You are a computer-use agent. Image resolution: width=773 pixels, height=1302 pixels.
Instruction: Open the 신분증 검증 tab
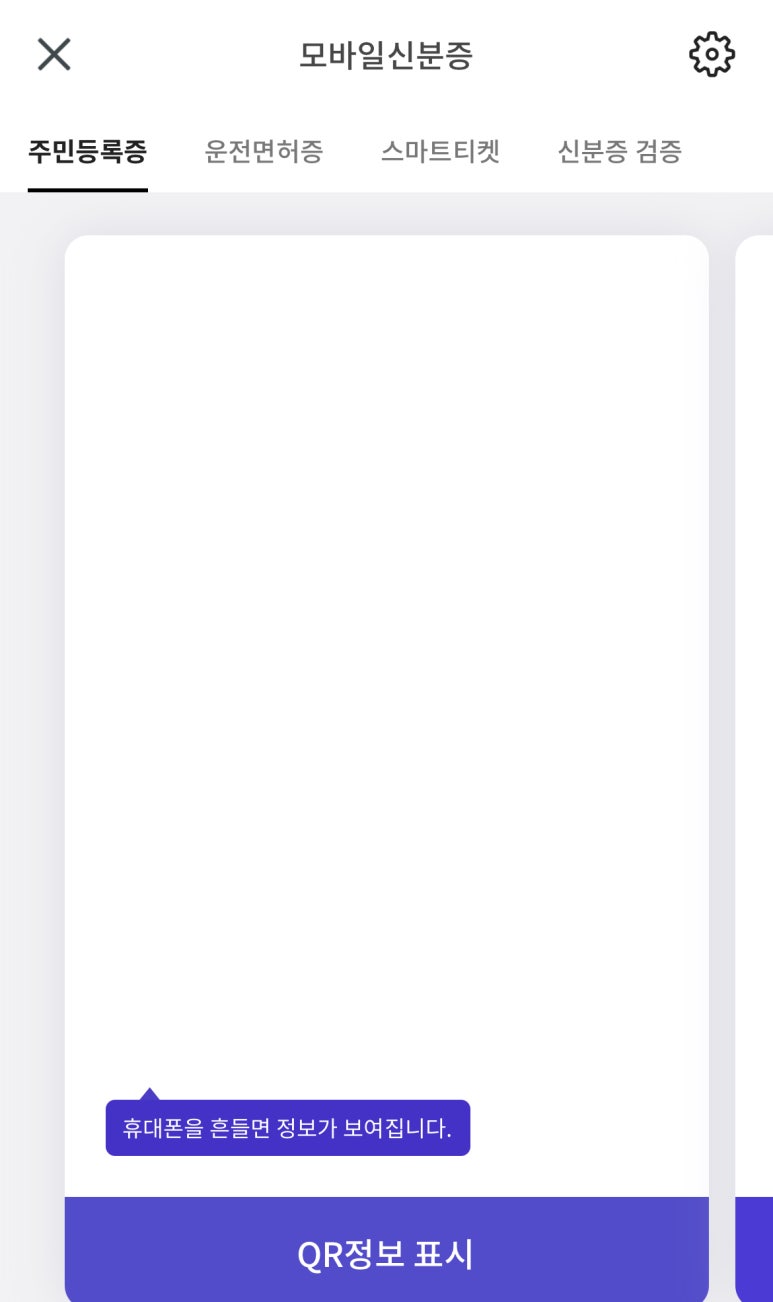click(x=620, y=152)
